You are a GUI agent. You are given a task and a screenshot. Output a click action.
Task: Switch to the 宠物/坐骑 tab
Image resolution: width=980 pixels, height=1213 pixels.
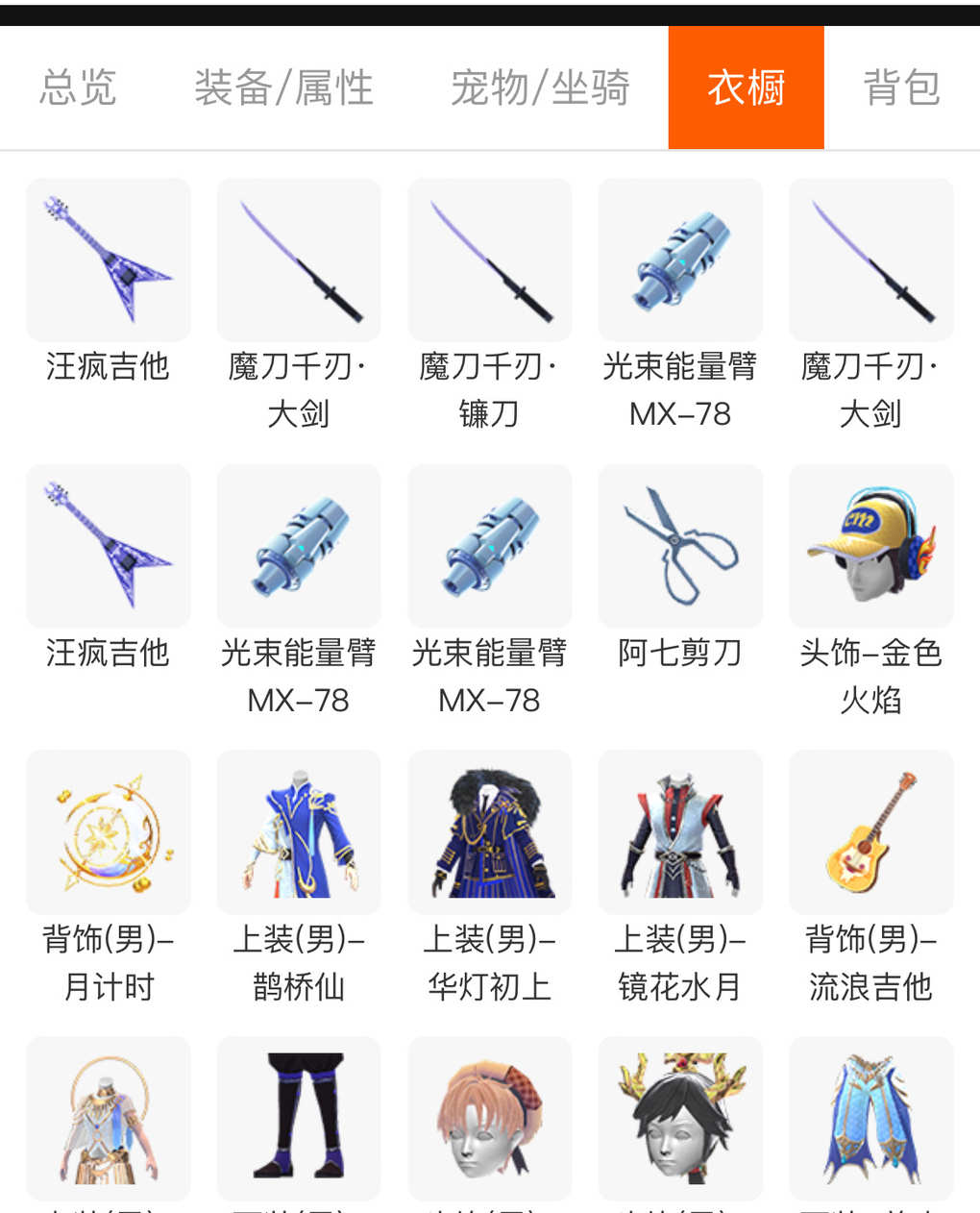click(x=540, y=88)
